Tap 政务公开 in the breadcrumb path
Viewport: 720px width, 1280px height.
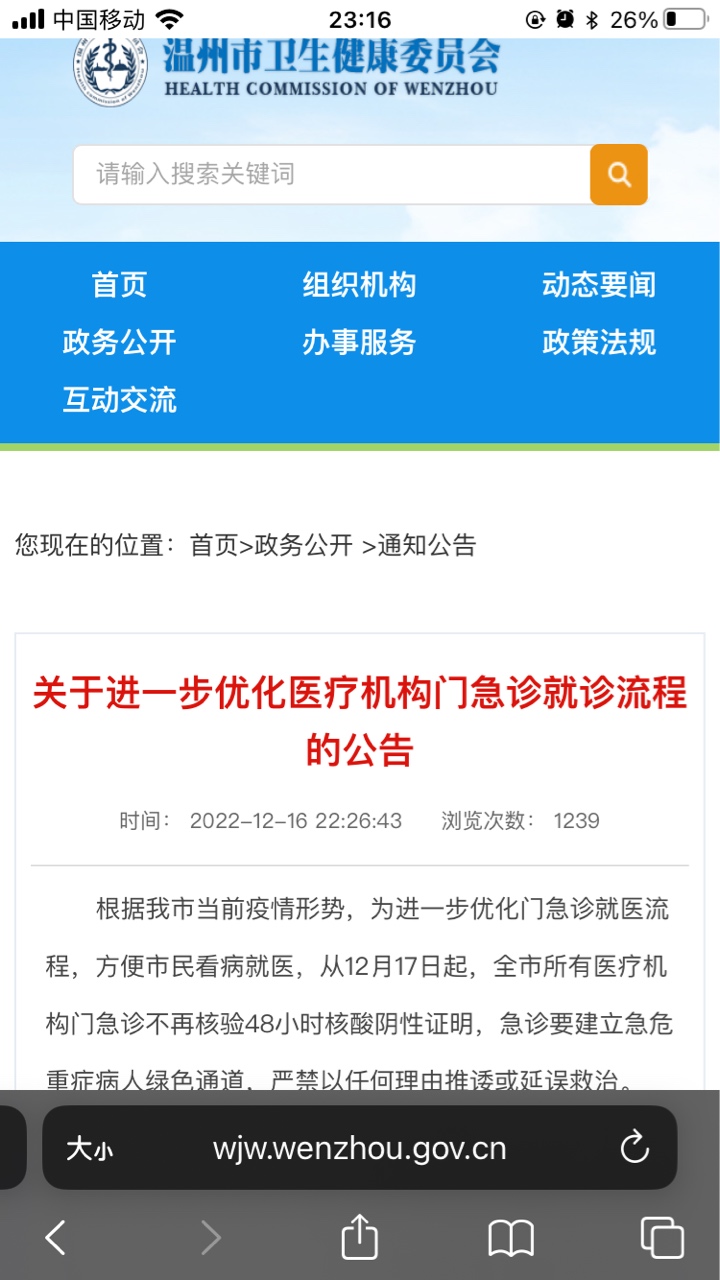(x=304, y=545)
